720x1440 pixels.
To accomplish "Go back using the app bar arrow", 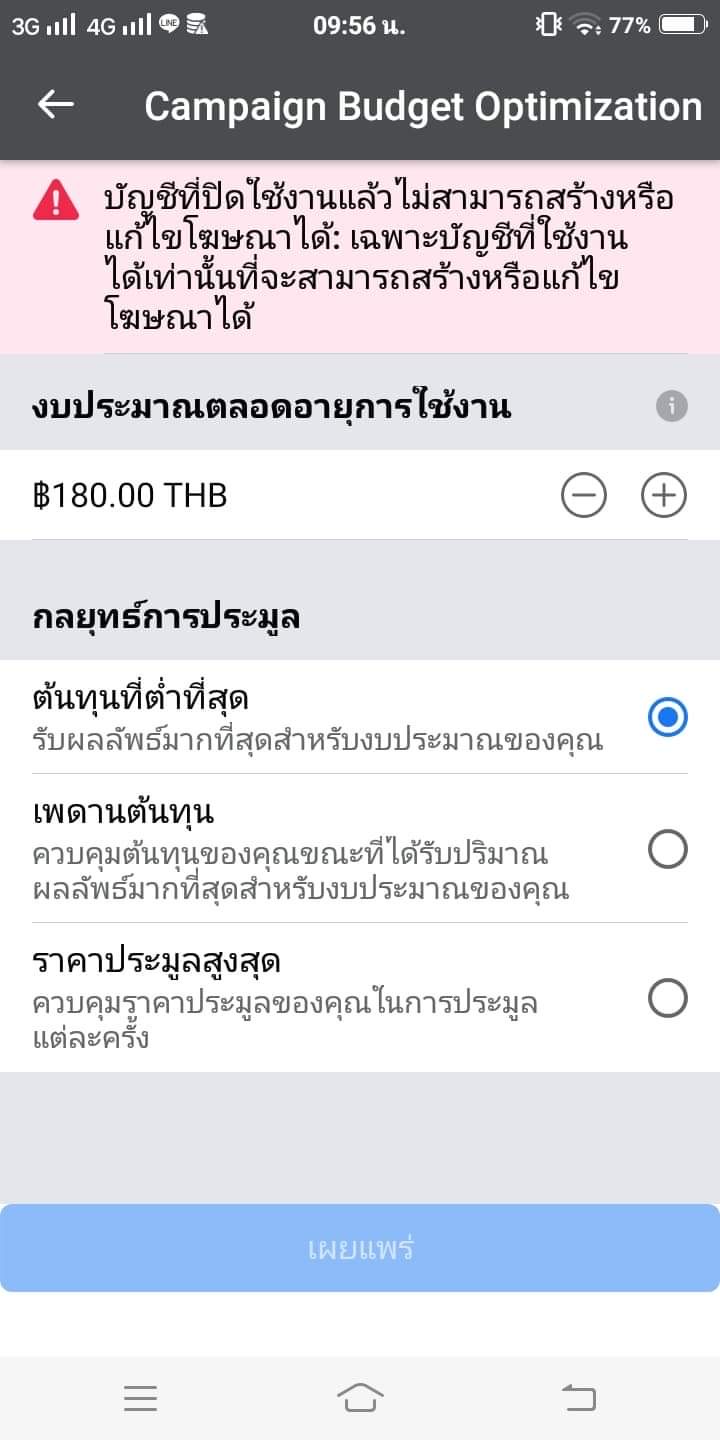I will click(x=56, y=105).
